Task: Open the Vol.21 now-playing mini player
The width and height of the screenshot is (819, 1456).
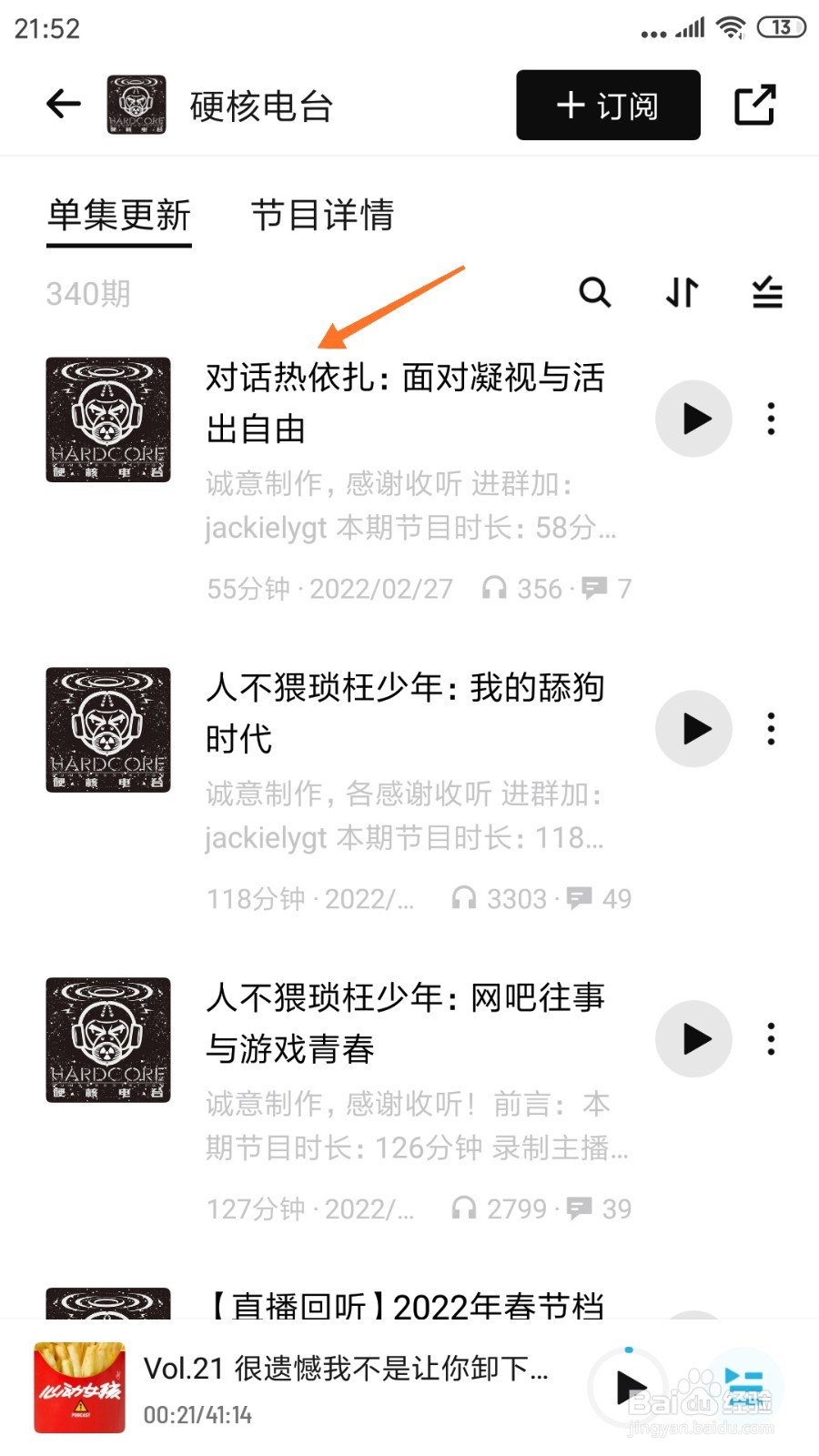Action: coord(346,1388)
